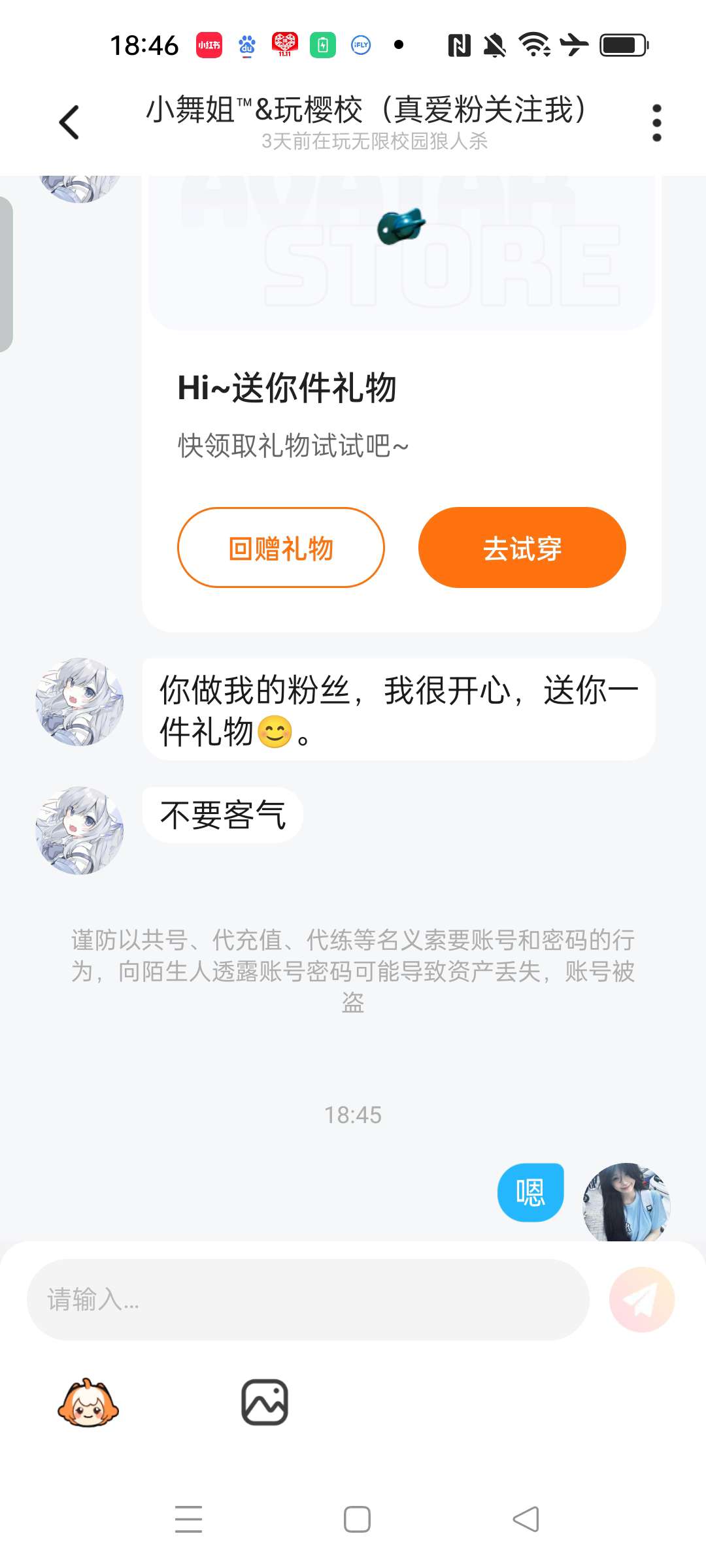Go back from this chat
Image resolution: width=706 pixels, height=1568 pixels.
69,122
